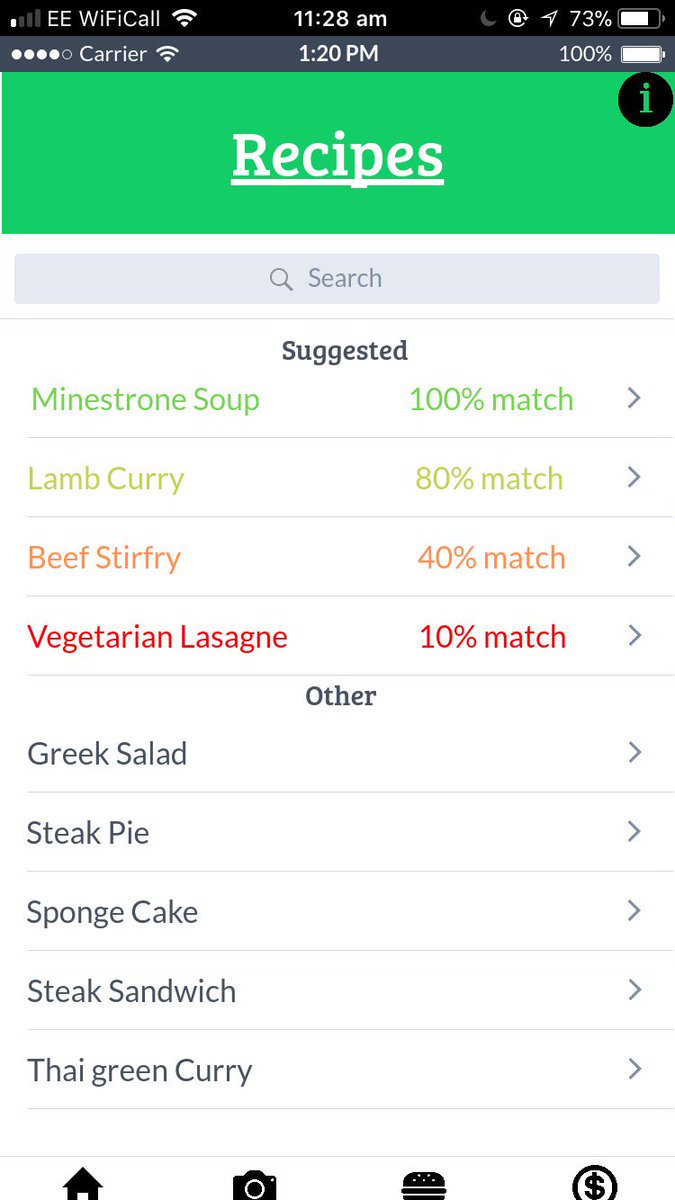View the Beef Stirfry recipe
The width and height of the screenshot is (675, 1200).
[x=337, y=557]
